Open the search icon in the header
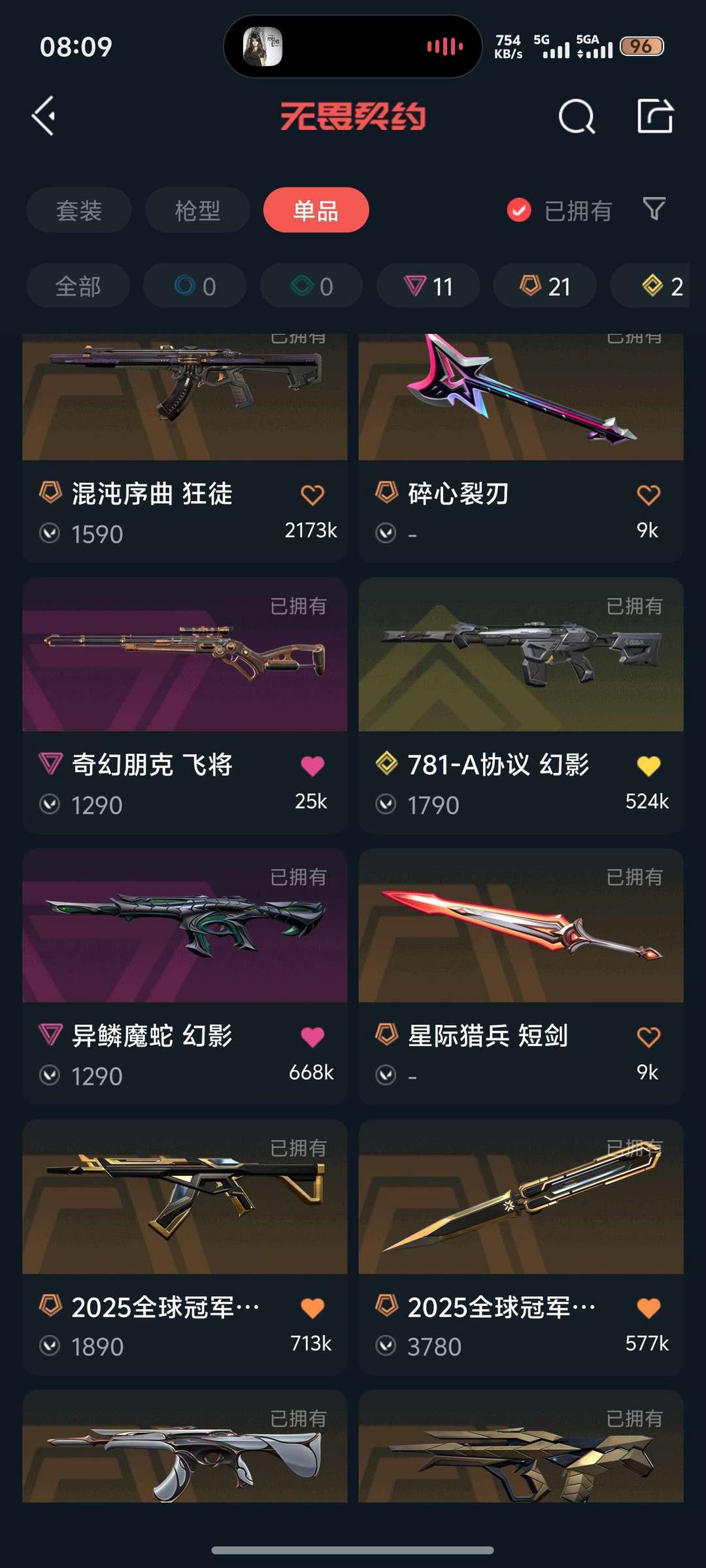Image resolution: width=706 pixels, height=1568 pixels. 577,117
